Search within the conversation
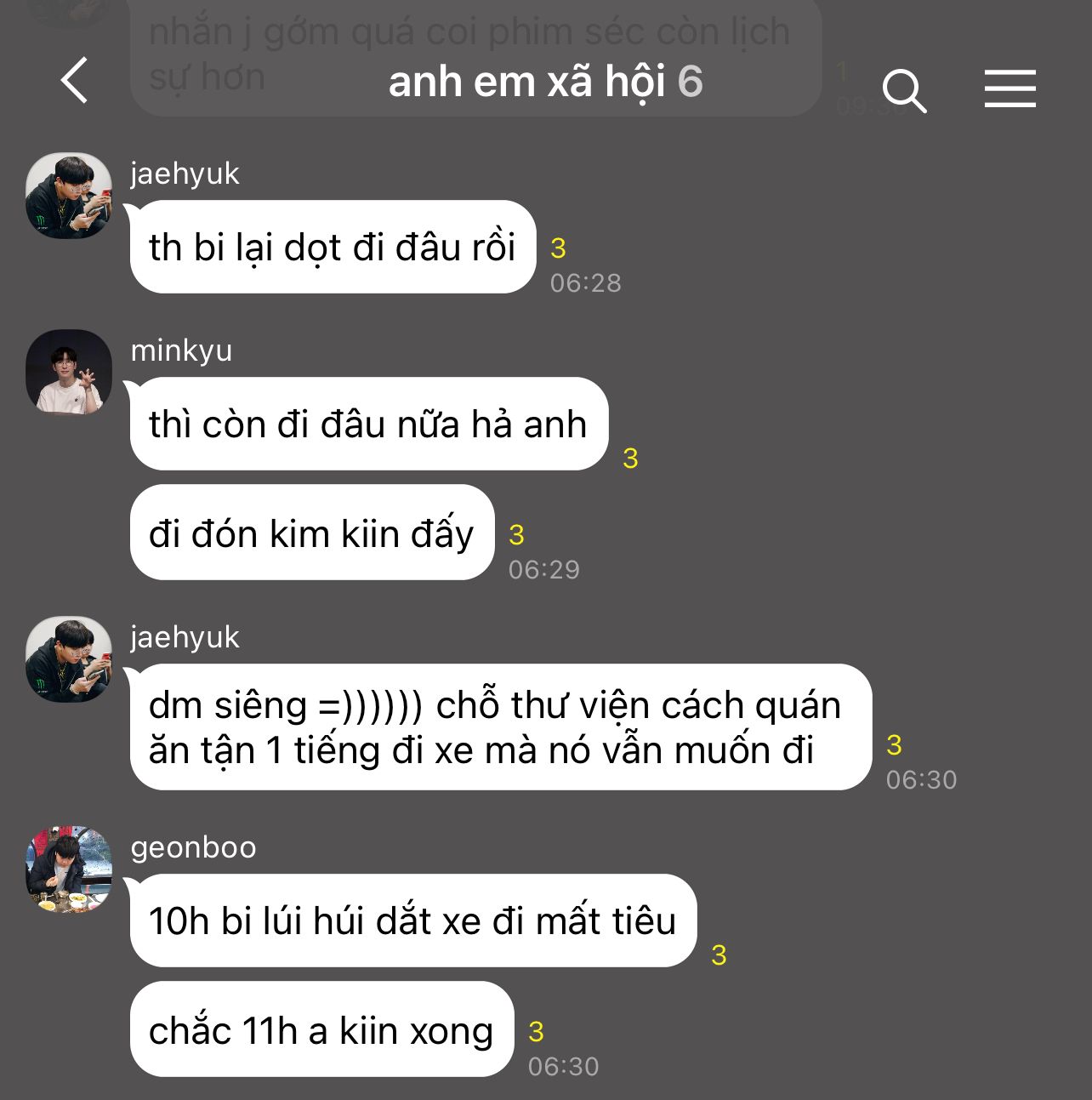 tap(903, 90)
